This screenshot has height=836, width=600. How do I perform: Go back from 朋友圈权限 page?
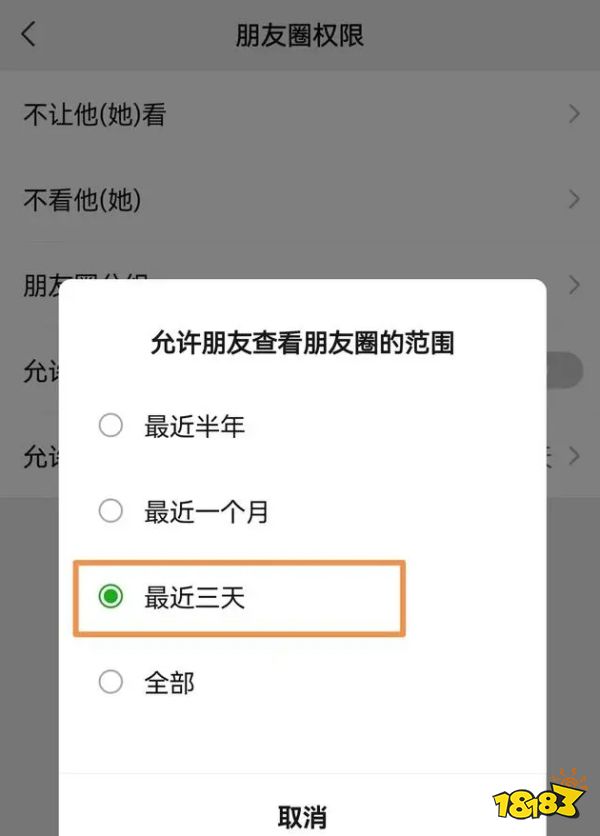[28, 35]
